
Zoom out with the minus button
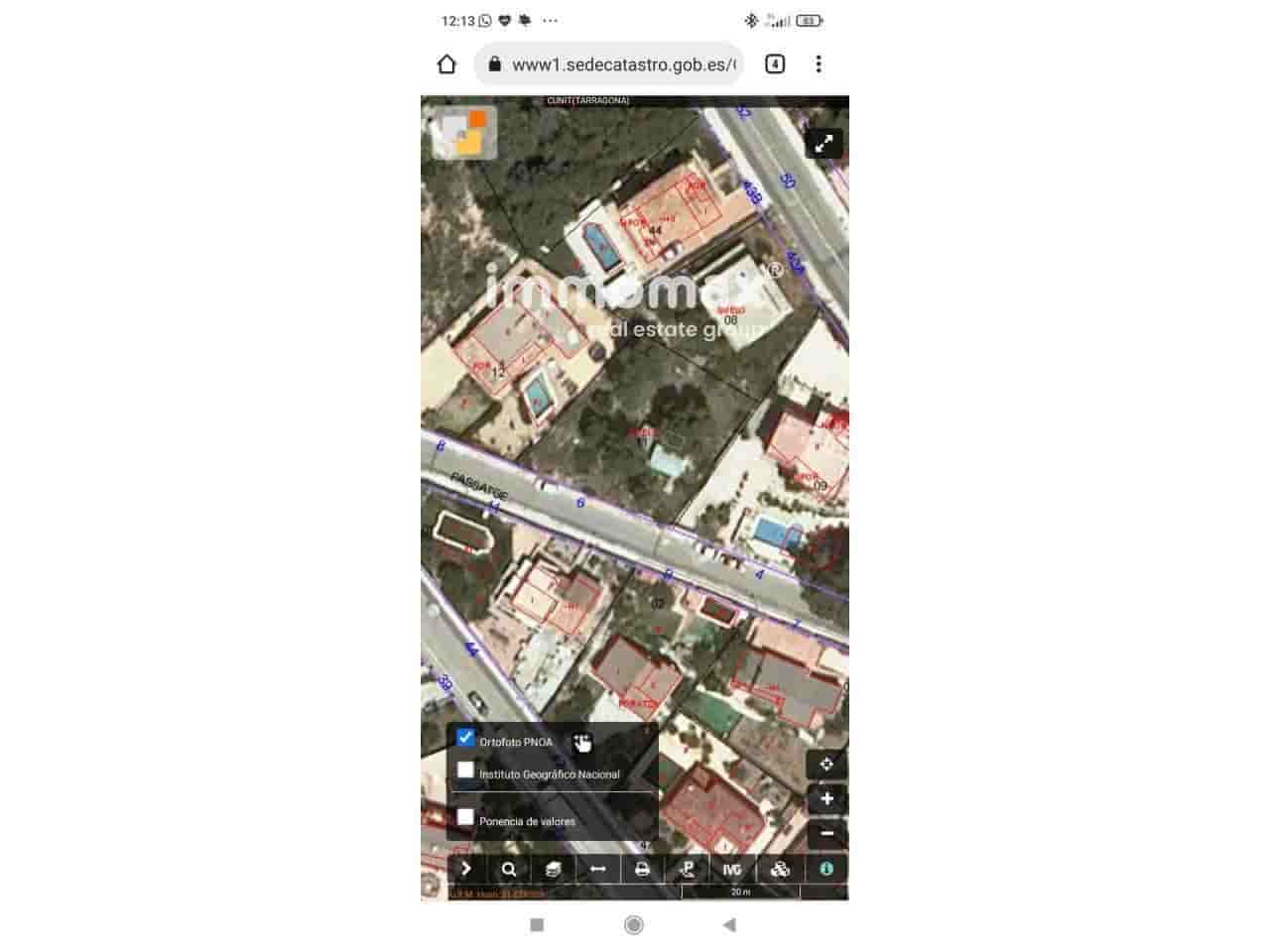coord(826,833)
